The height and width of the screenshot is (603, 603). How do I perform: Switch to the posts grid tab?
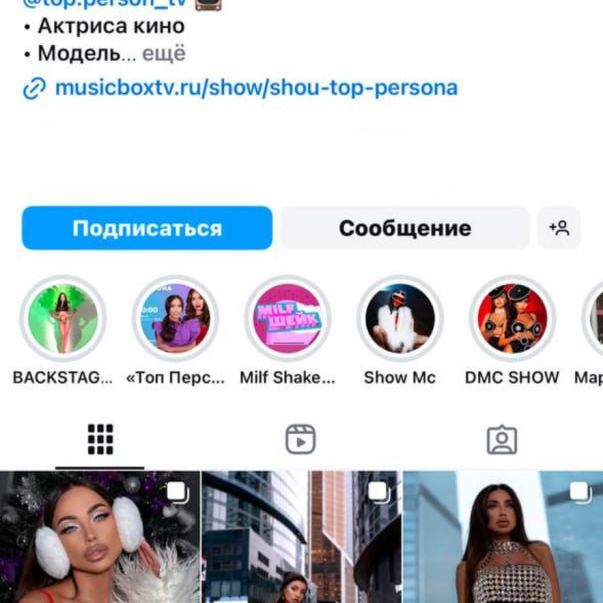pyautogui.click(x=100, y=439)
